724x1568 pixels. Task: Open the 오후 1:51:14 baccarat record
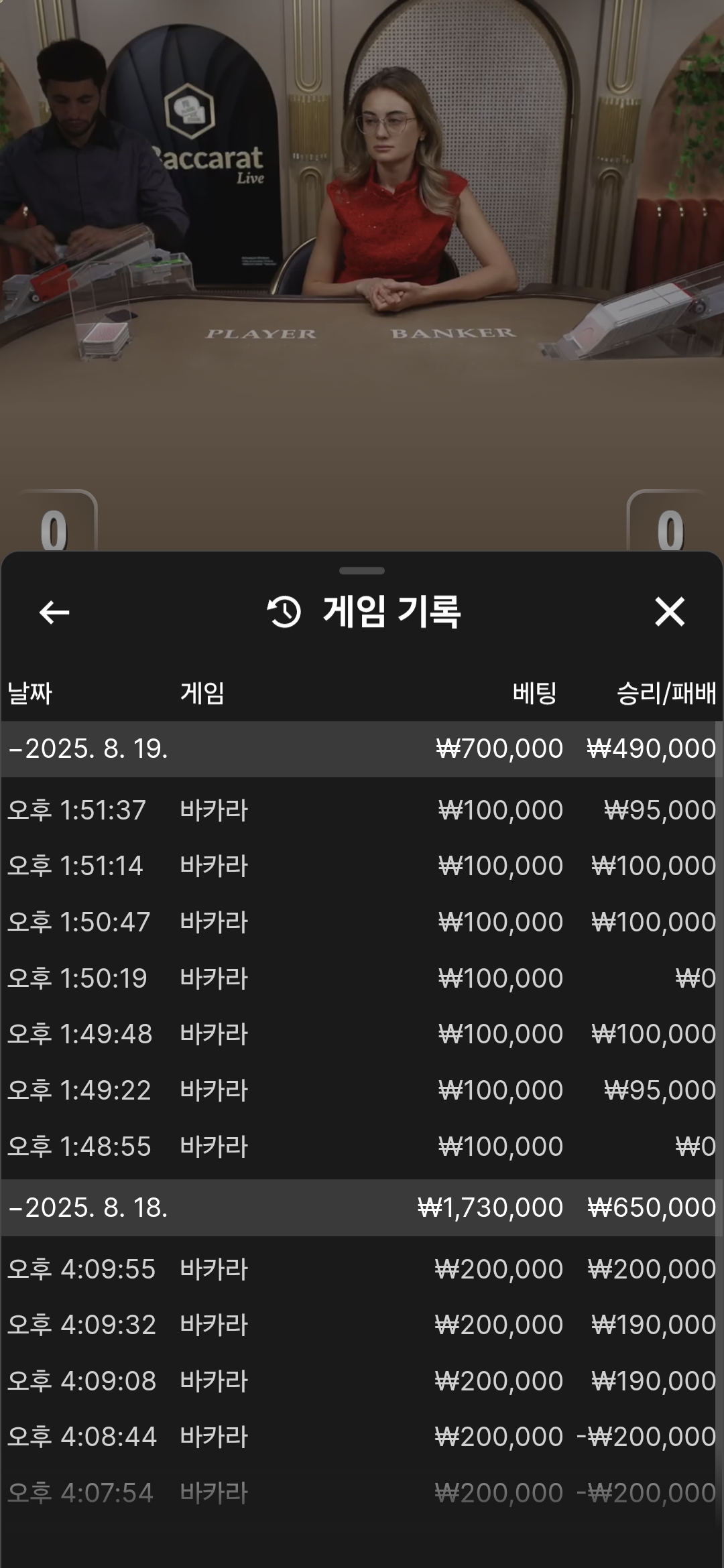pos(362,866)
